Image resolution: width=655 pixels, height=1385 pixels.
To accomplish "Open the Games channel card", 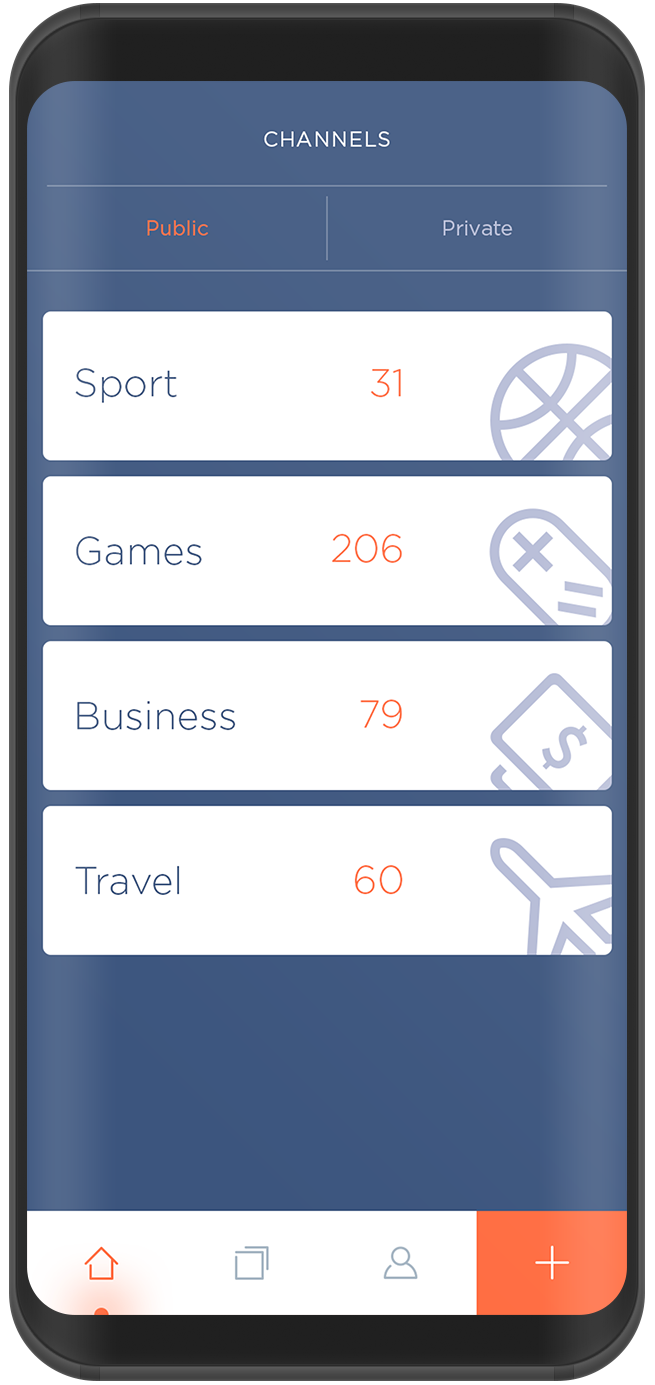I will (327, 550).
